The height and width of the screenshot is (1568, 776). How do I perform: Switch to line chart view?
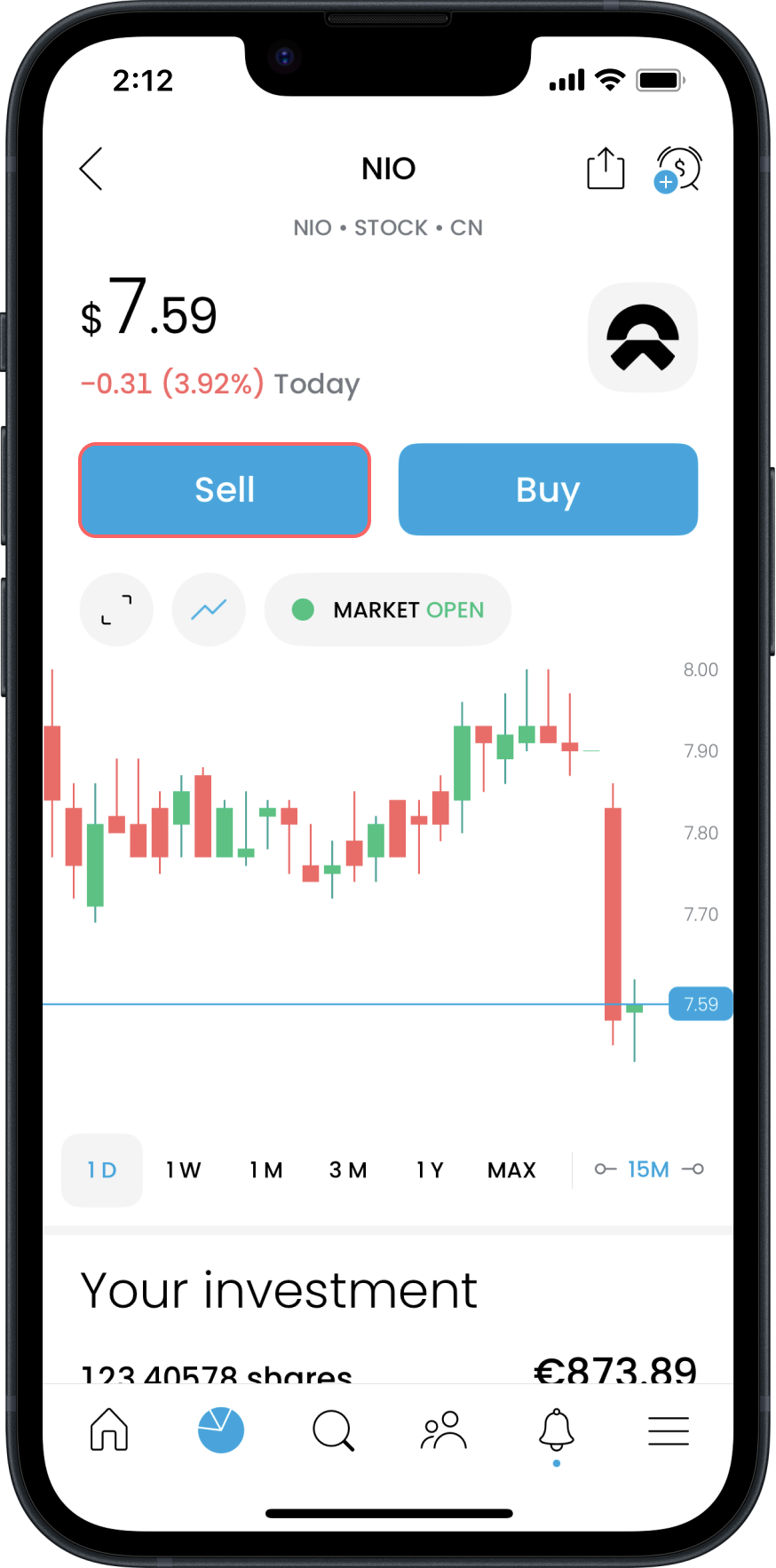(209, 610)
